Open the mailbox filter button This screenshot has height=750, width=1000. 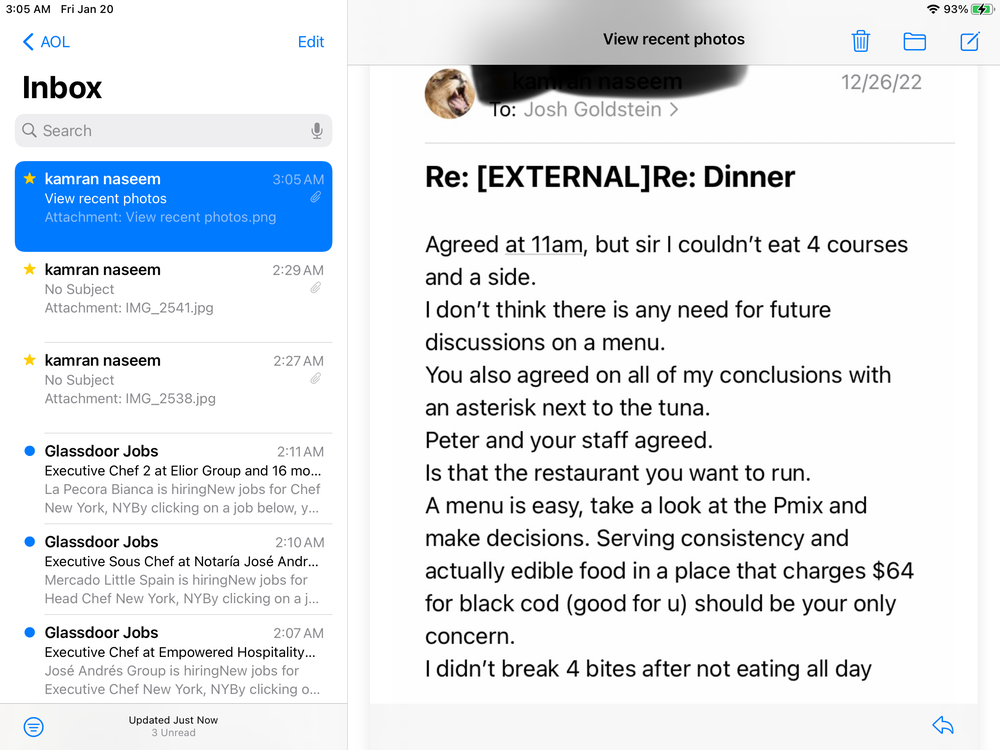pyautogui.click(x=34, y=726)
